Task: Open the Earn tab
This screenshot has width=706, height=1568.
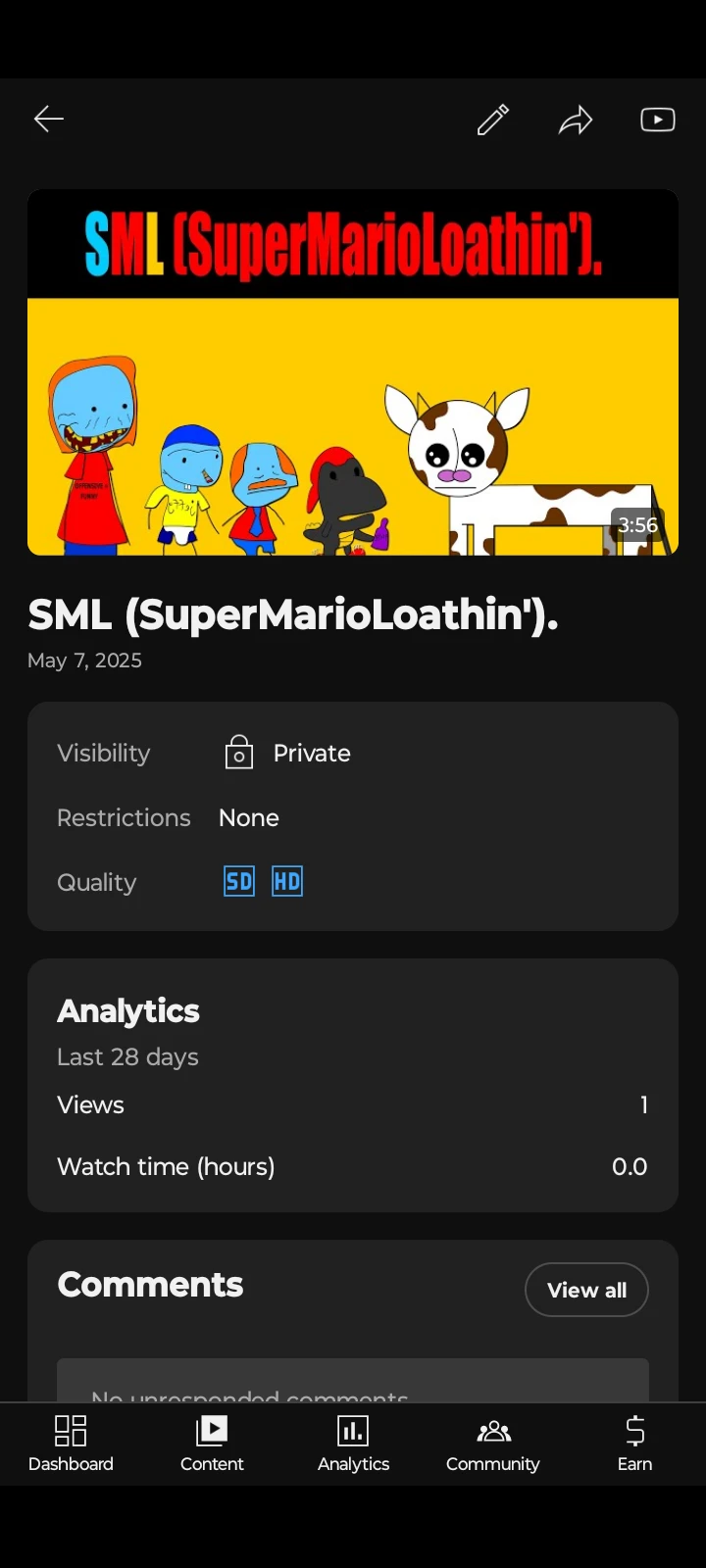Action: [634, 1444]
